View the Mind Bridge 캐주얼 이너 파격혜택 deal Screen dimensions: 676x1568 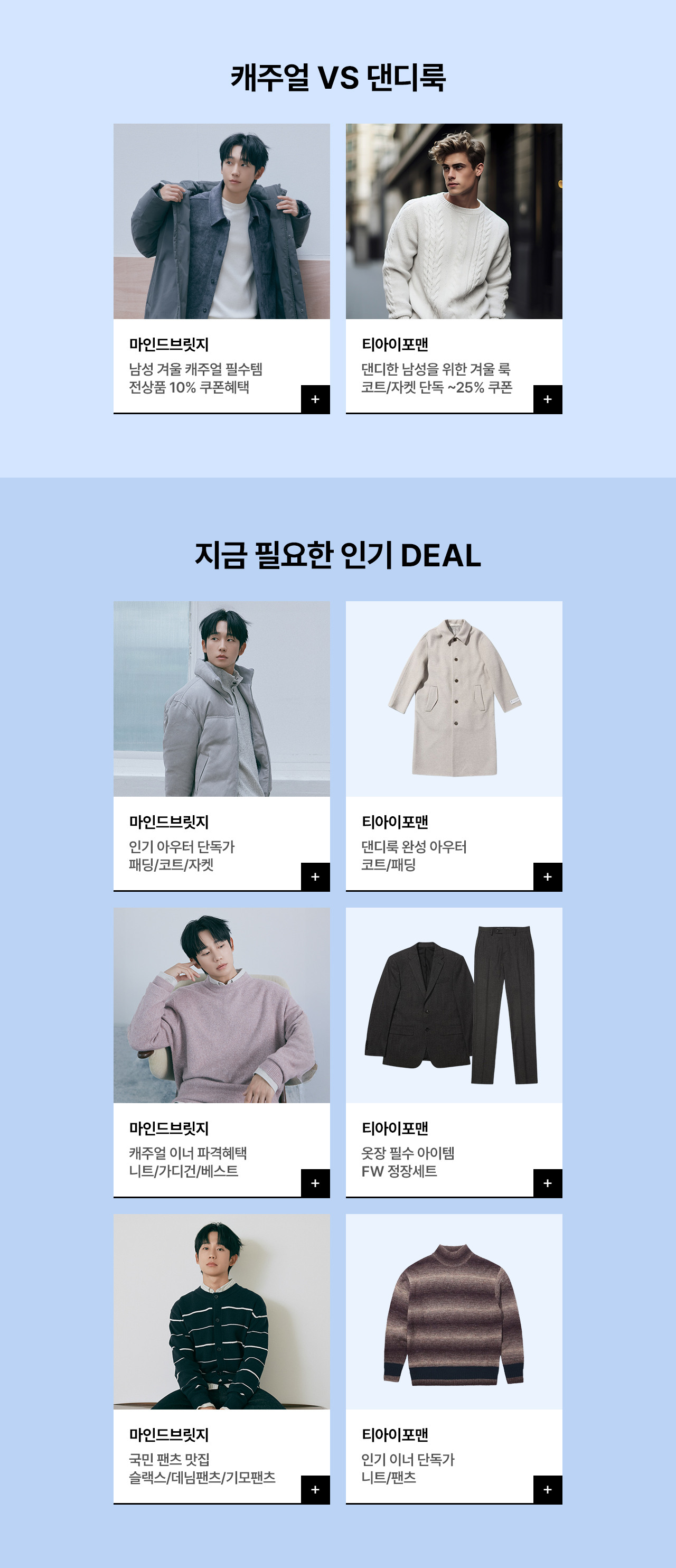[221, 1052]
